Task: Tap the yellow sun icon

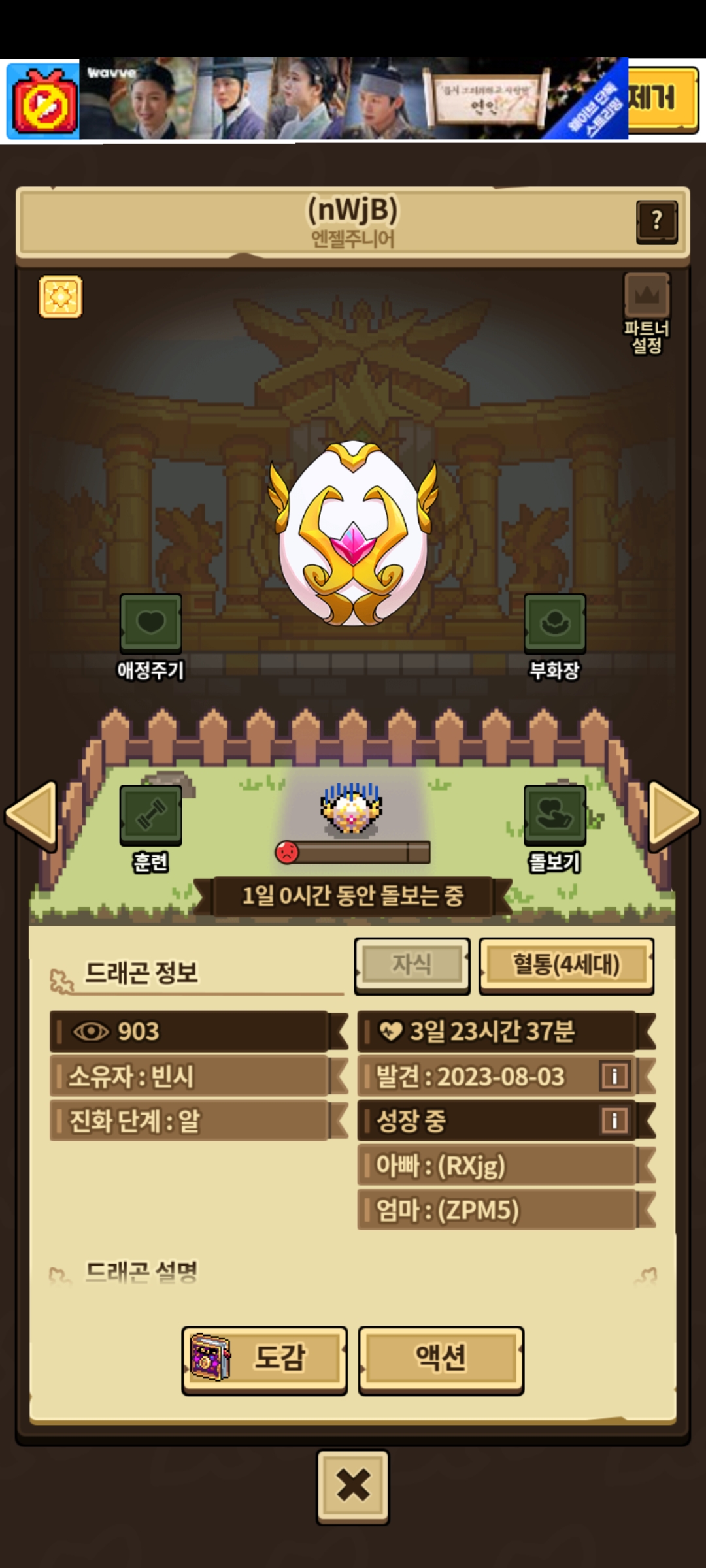Action: click(x=61, y=297)
